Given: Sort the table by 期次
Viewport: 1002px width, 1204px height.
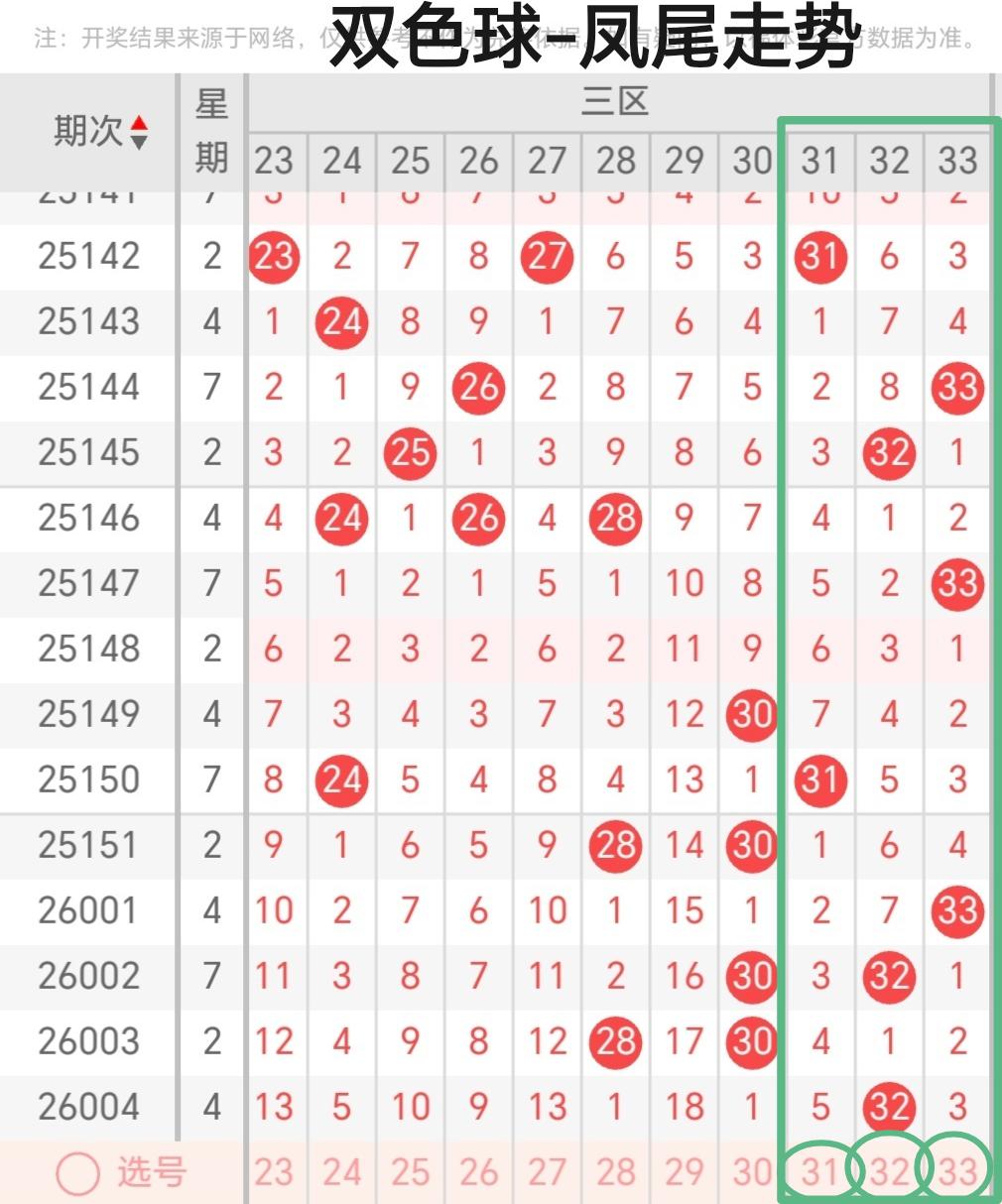Looking at the screenshot, I should pos(139,132).
